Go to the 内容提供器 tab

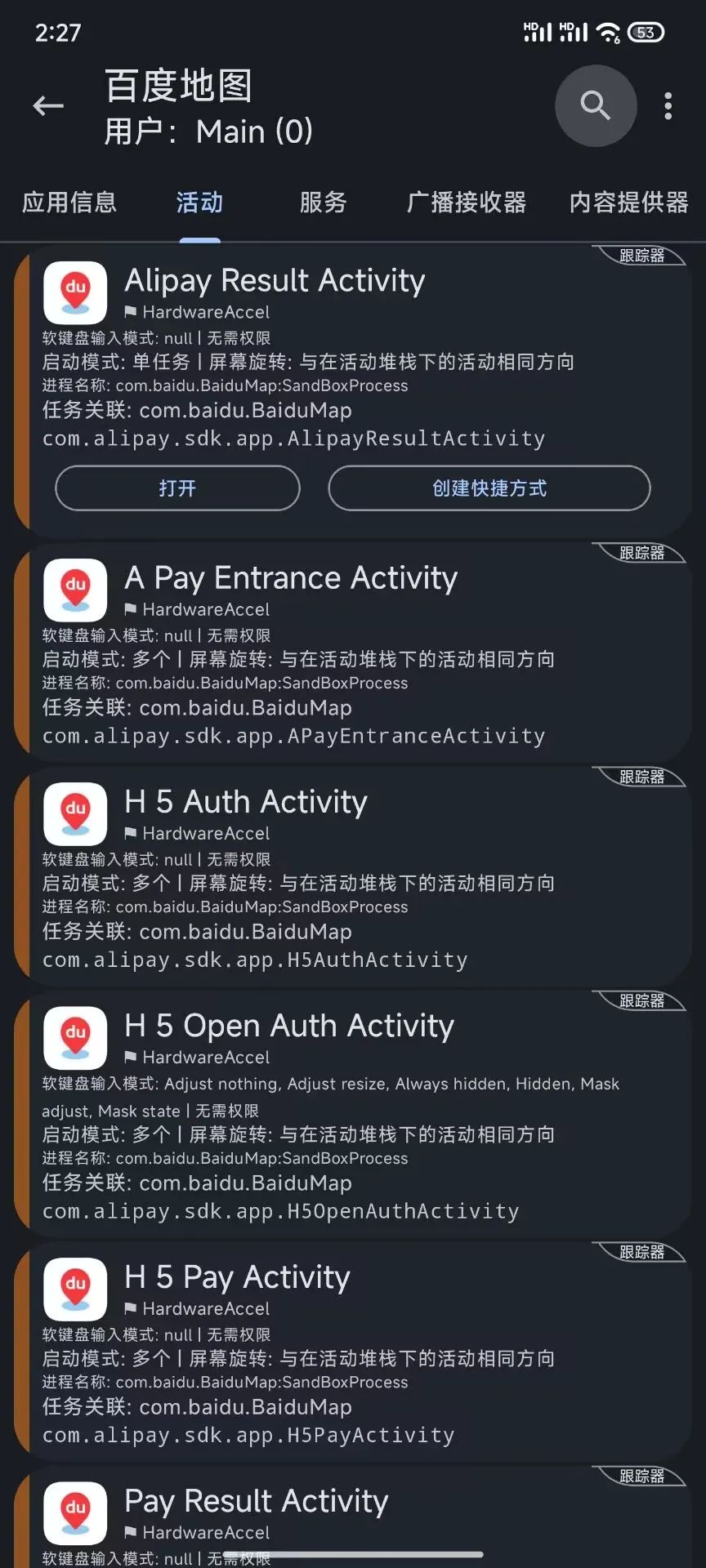(x=628, y=203)
